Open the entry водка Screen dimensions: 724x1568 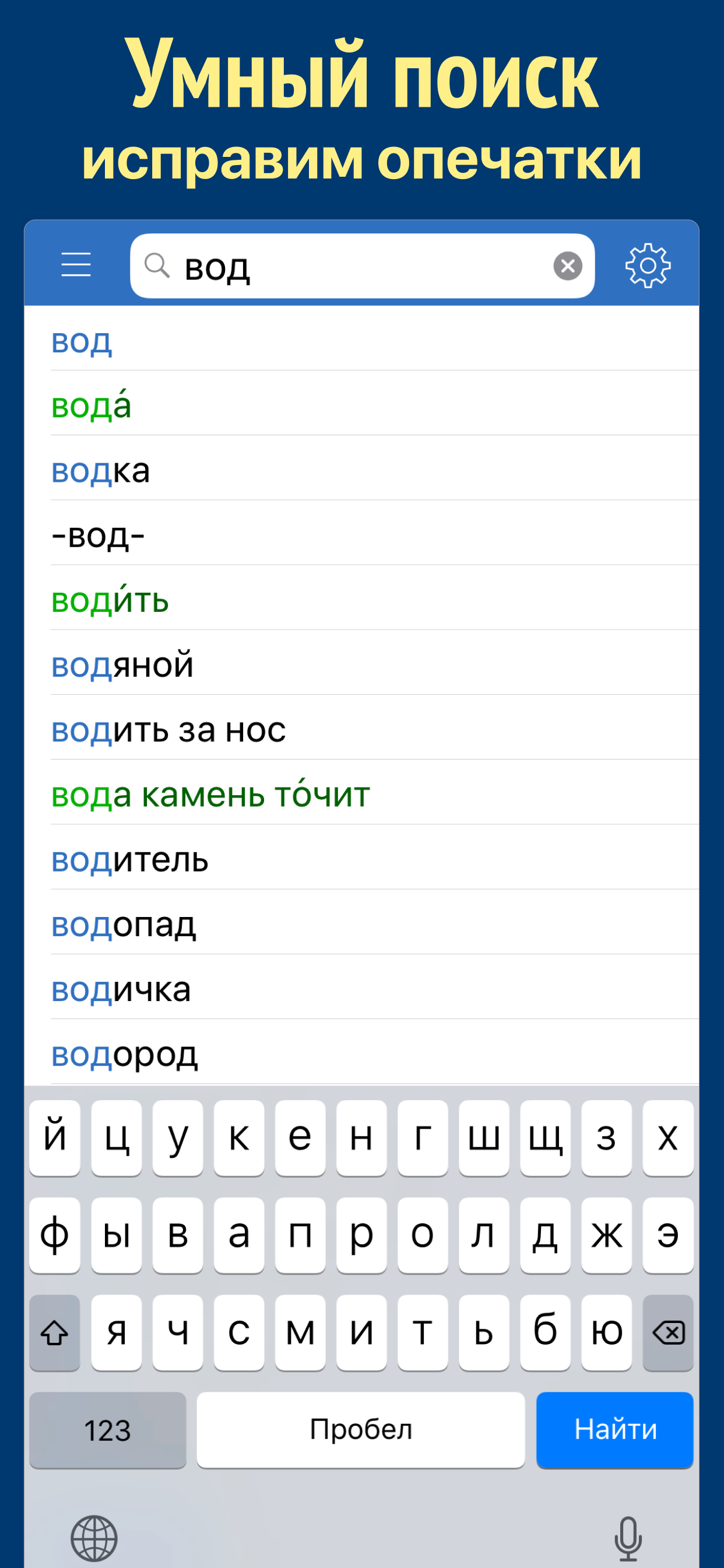(x=100, y=470)
